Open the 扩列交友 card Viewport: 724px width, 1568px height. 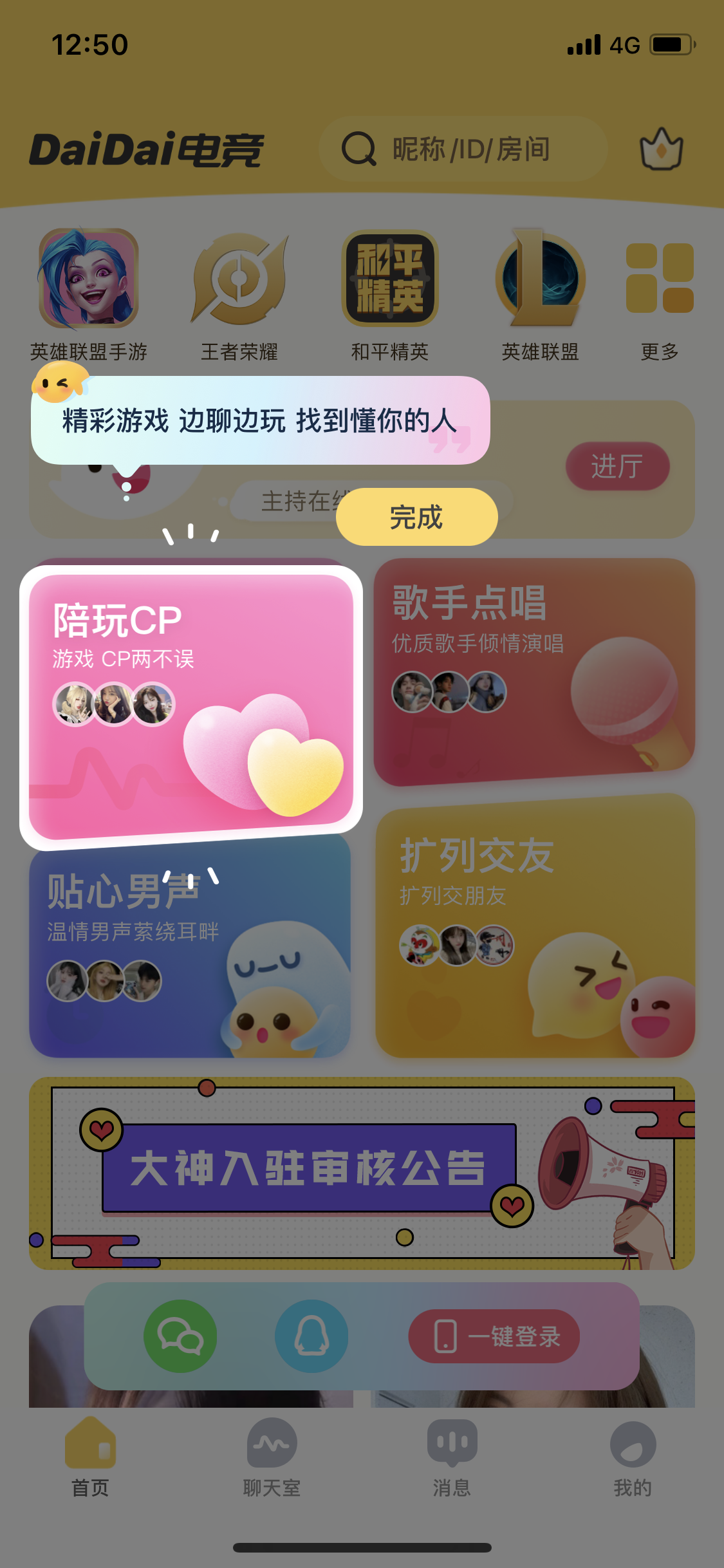tap(534, 927)
